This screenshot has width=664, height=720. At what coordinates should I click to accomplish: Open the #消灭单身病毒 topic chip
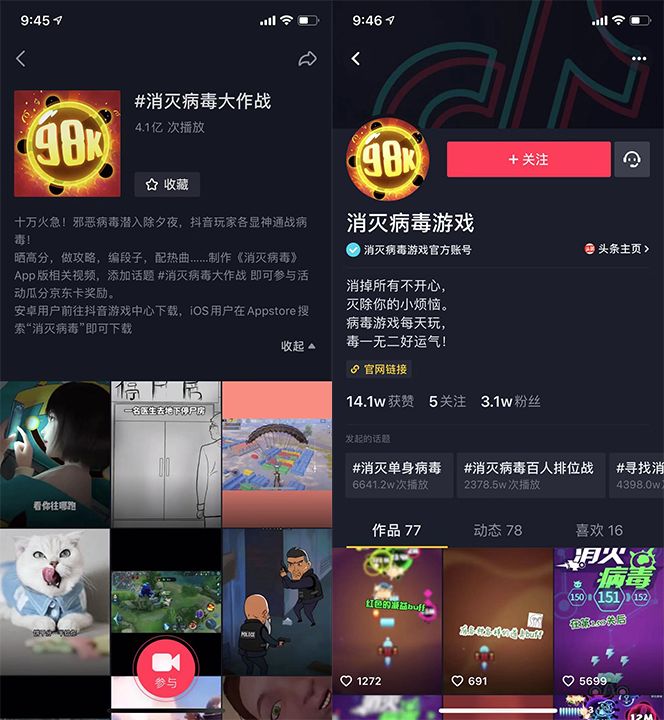pyautogui.click(x=397, y=474)
